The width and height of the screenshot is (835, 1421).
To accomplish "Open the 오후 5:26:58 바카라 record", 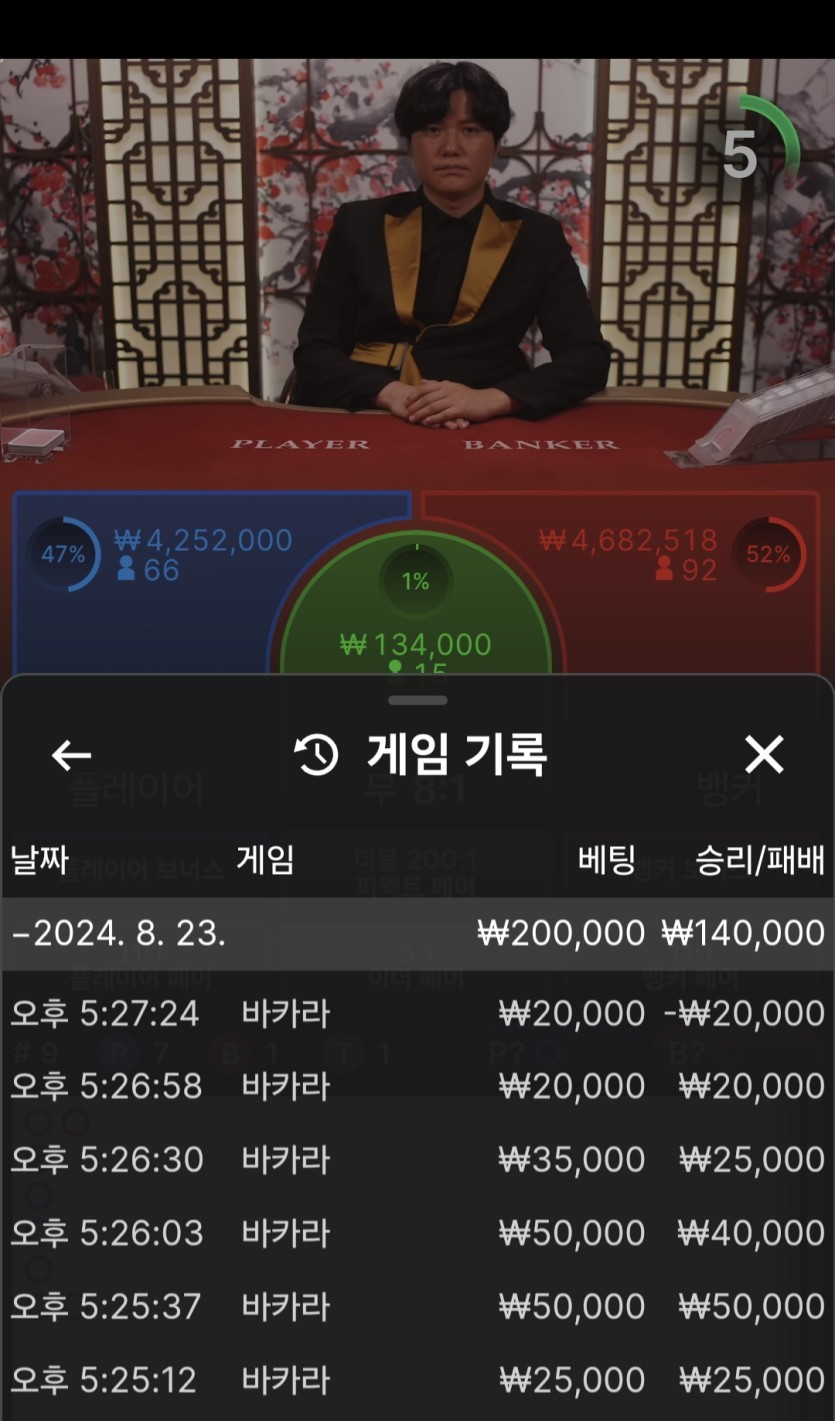I will coord(417,1086).
